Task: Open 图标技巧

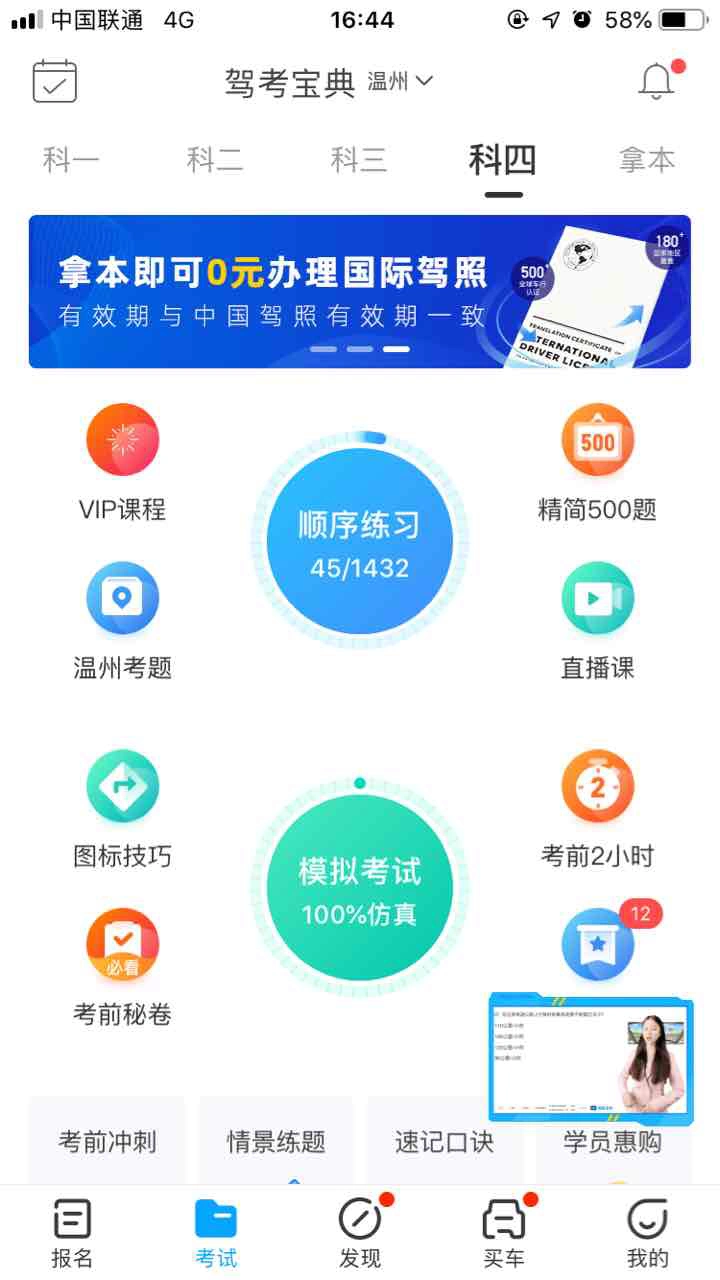Action: point(122,808)
